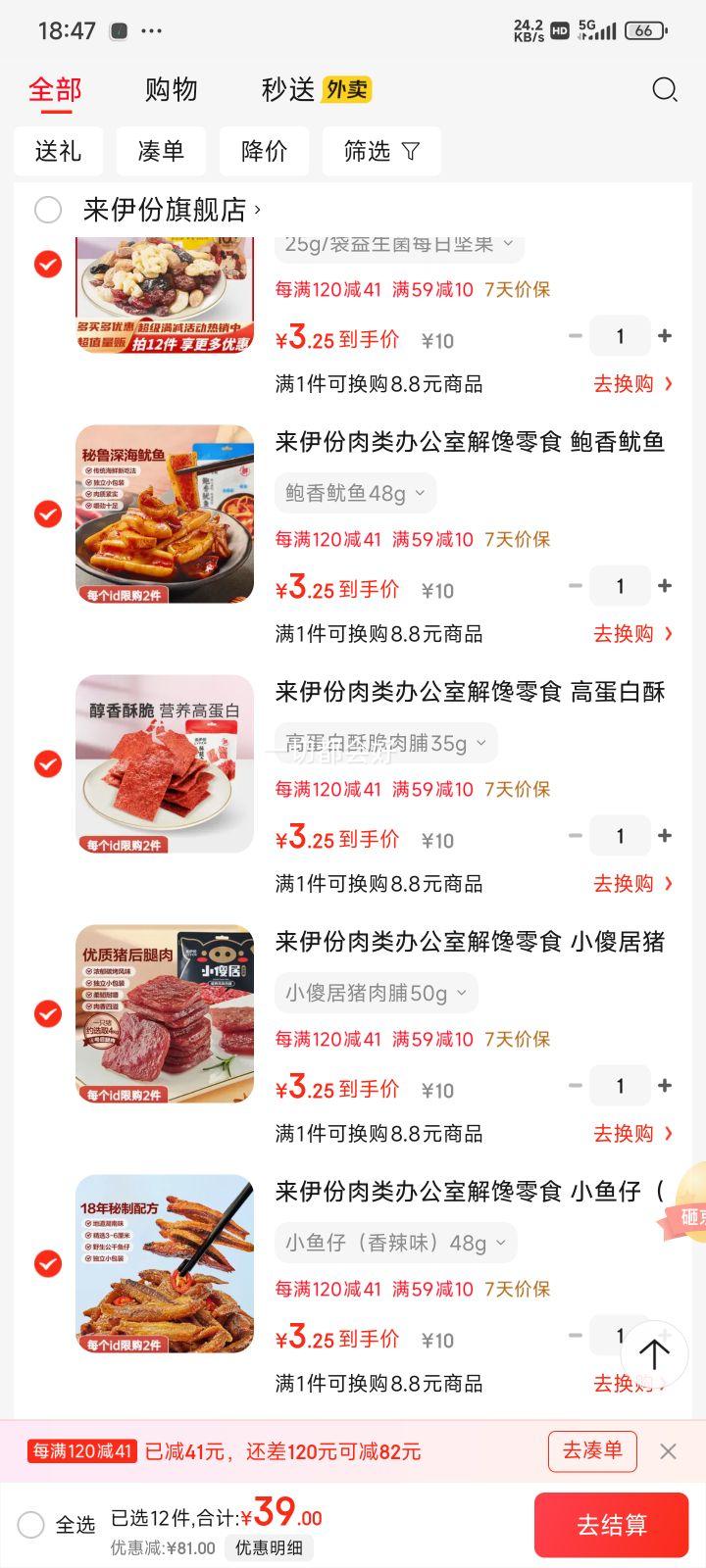Viewport: 706px width, 1568px height.
Task: Select the 送礼 filter chip
Action: pos(58,151)
